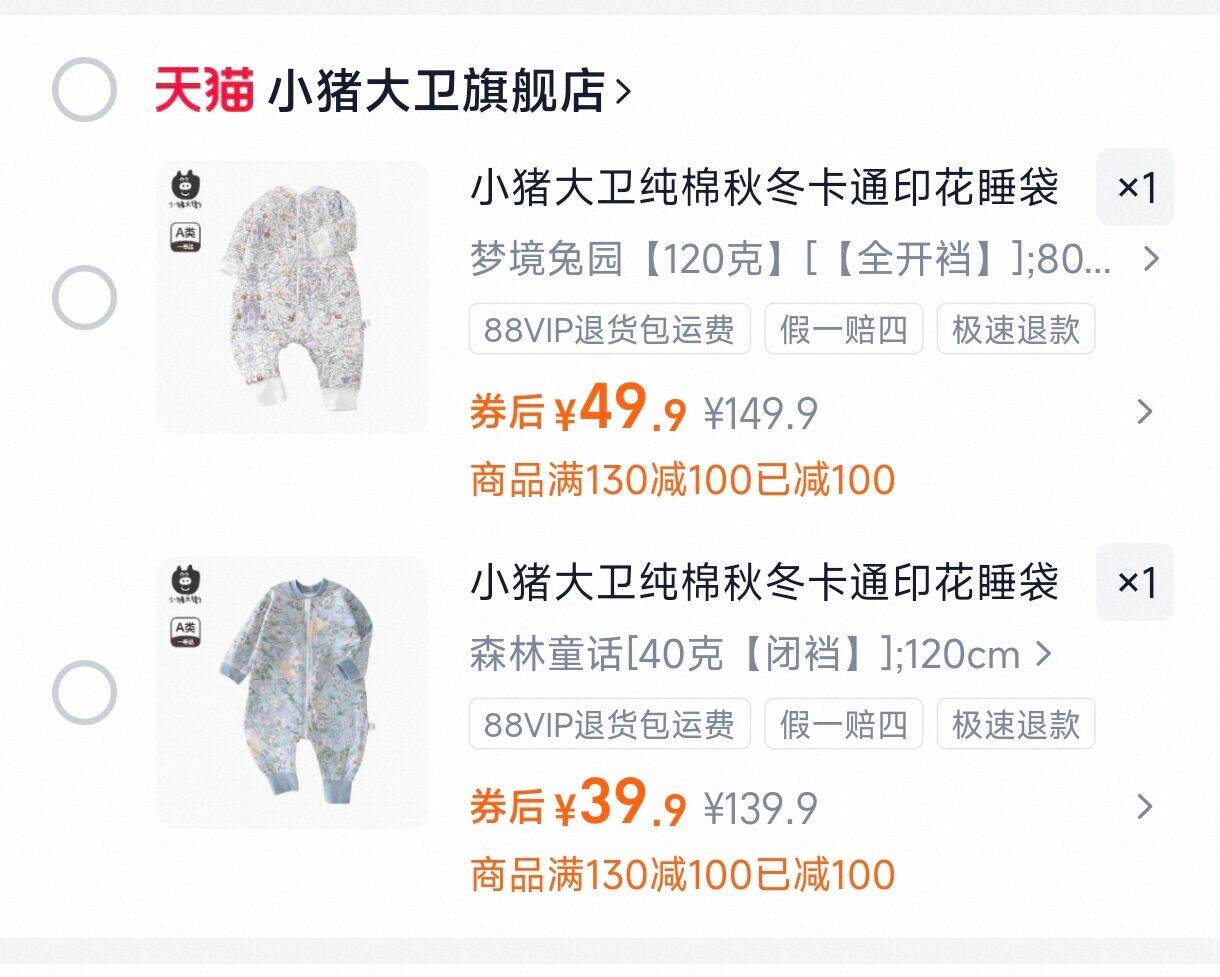Image resolution: width=1220 pixels, height=977 pixels.
Task: View discount details for the ¥39.9 price
Action: [x=1146, y=807]
